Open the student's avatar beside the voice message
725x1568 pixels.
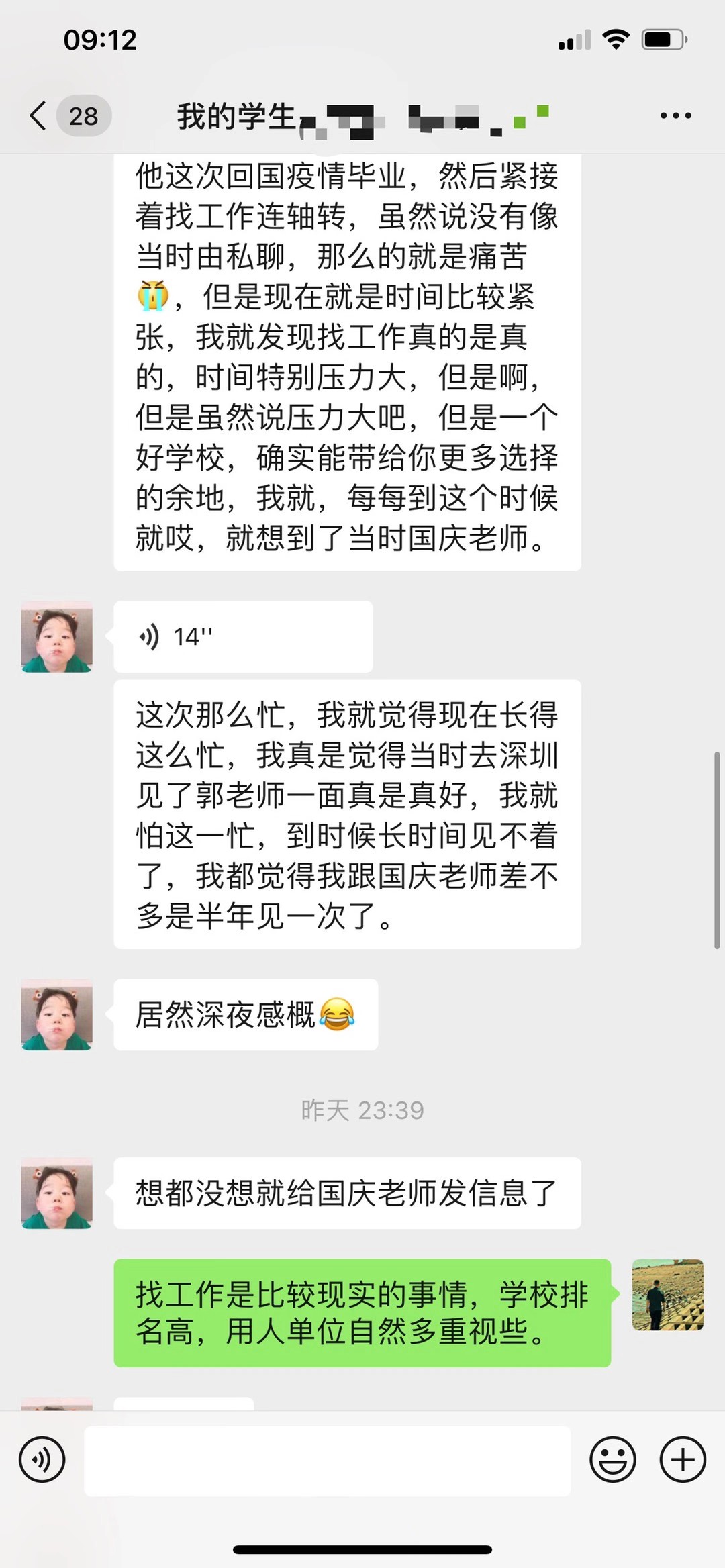57,636
